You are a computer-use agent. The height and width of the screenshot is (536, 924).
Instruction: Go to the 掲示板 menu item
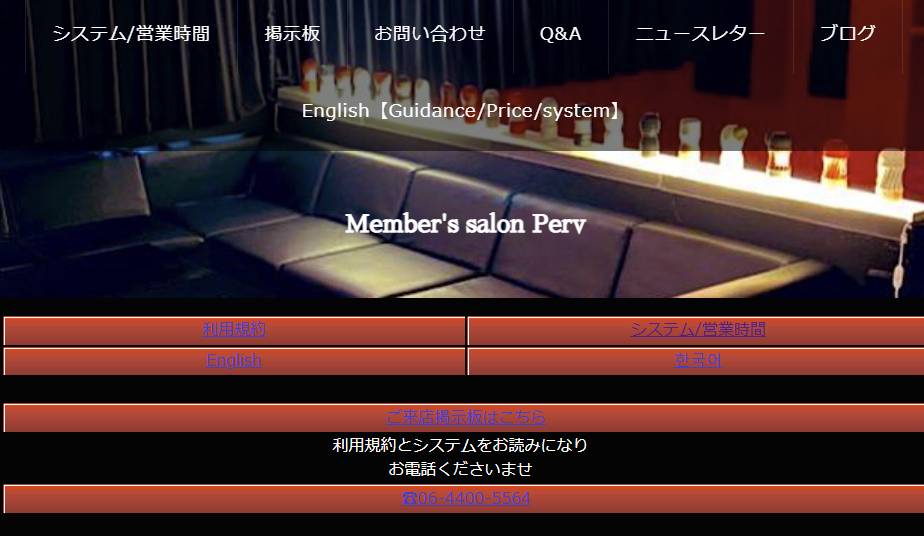pos(292,33)
